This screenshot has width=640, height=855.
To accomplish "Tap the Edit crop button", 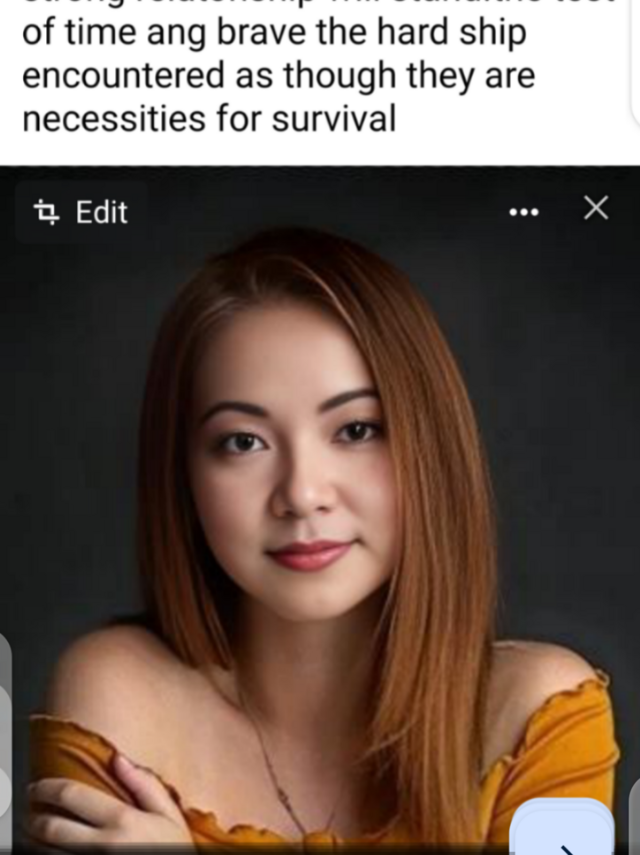I will tap(81, 212).
